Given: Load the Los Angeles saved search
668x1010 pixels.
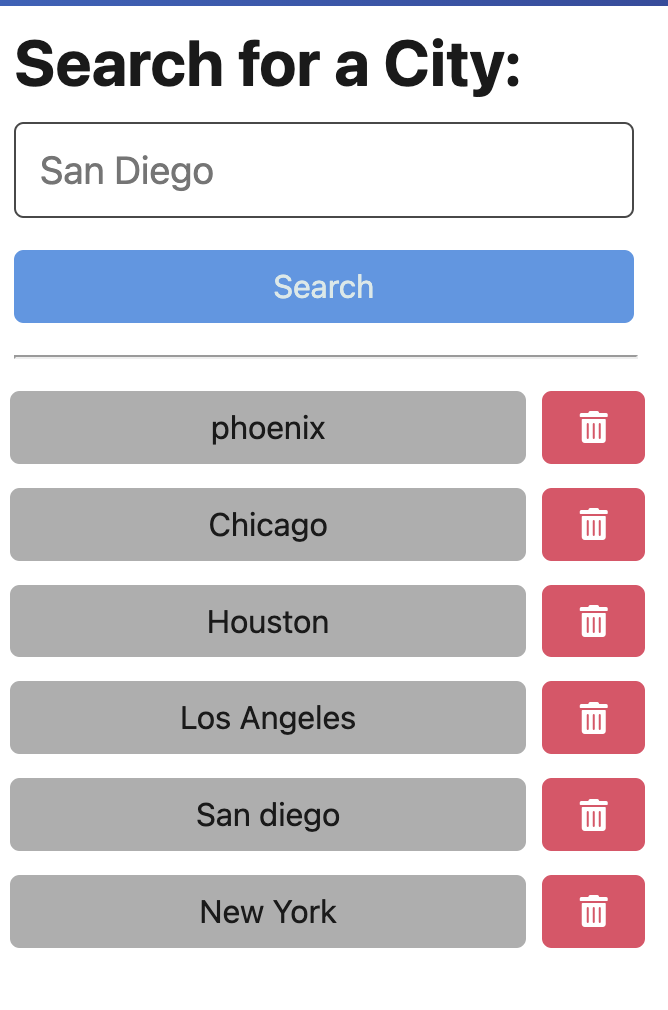Looking at the screenshot, I should pyautogui.click(x=268, y=718).
